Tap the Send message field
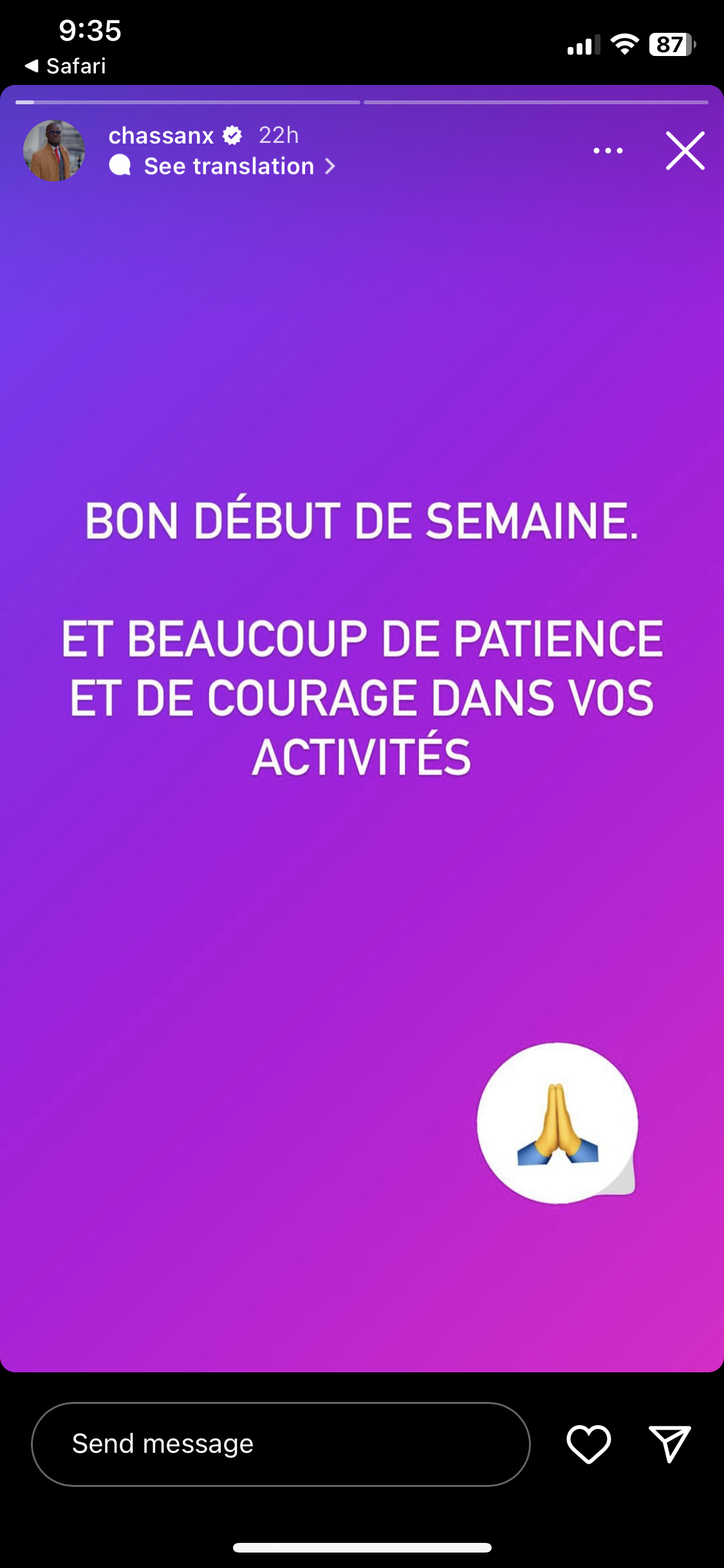Viewport: 724px width, 1568px height. coord(281,1444)
